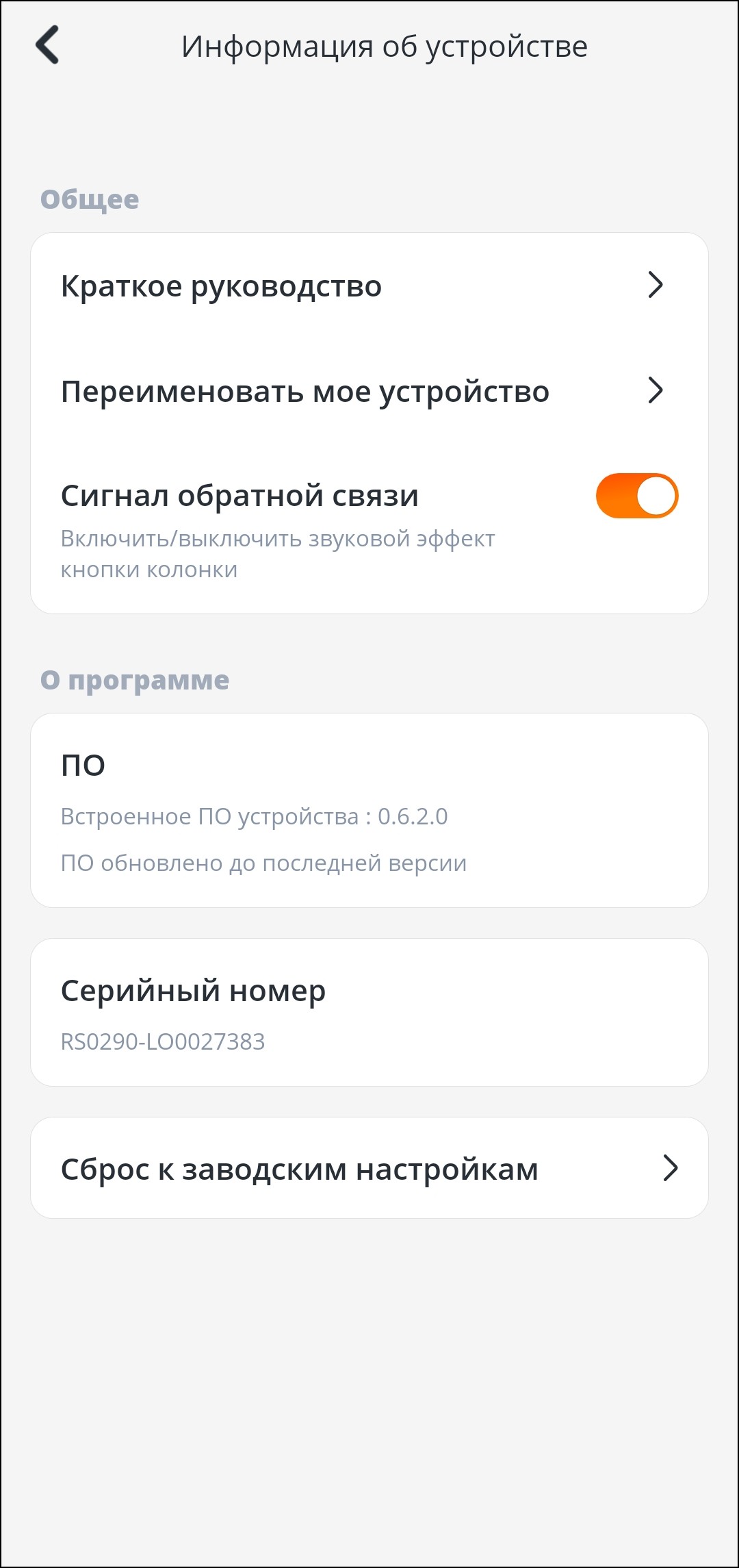Image resolution: width=739 pixels, height=1568 pixels.
Task: Open Сброс к заводским настройкам
Action: (369, 1168)
